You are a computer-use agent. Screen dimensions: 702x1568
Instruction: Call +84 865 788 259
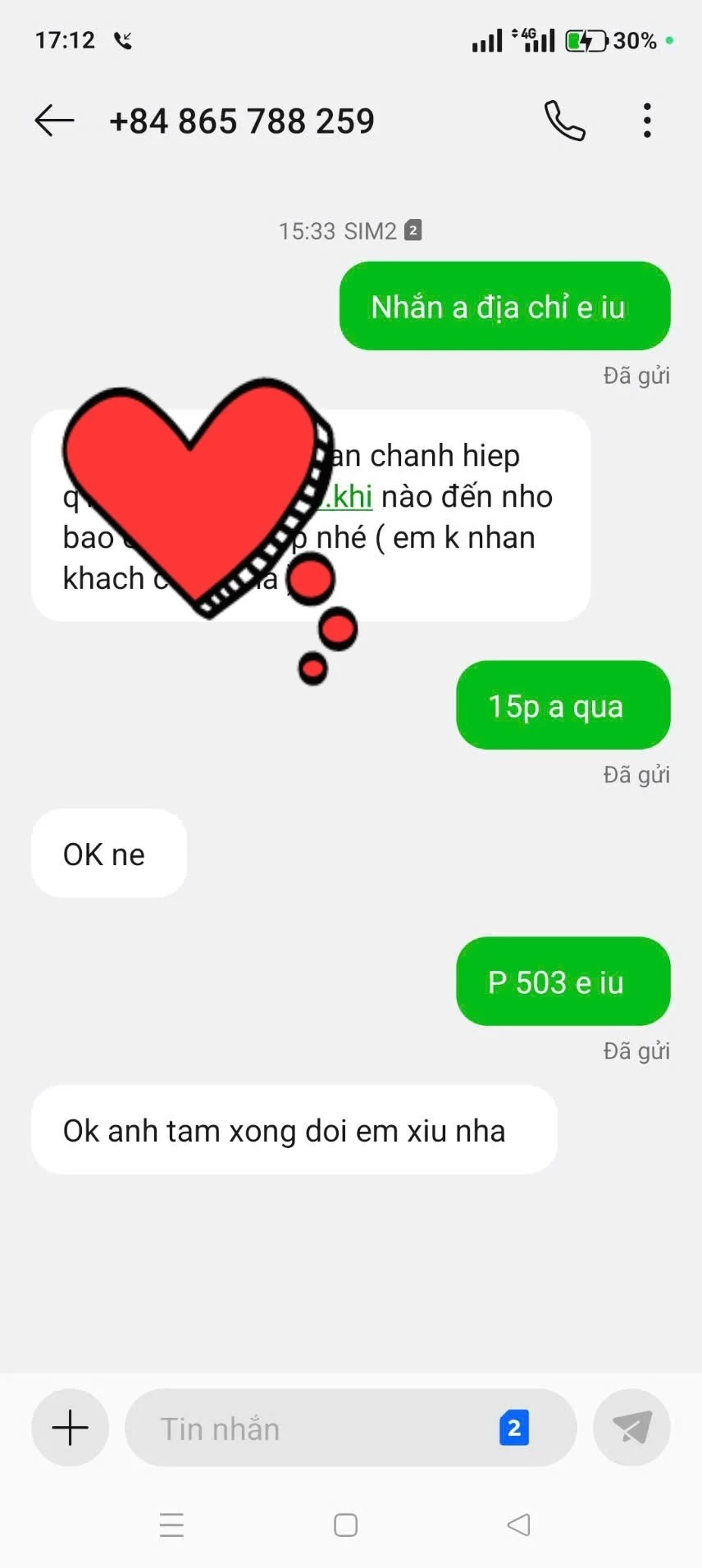(x=565, y=121)
